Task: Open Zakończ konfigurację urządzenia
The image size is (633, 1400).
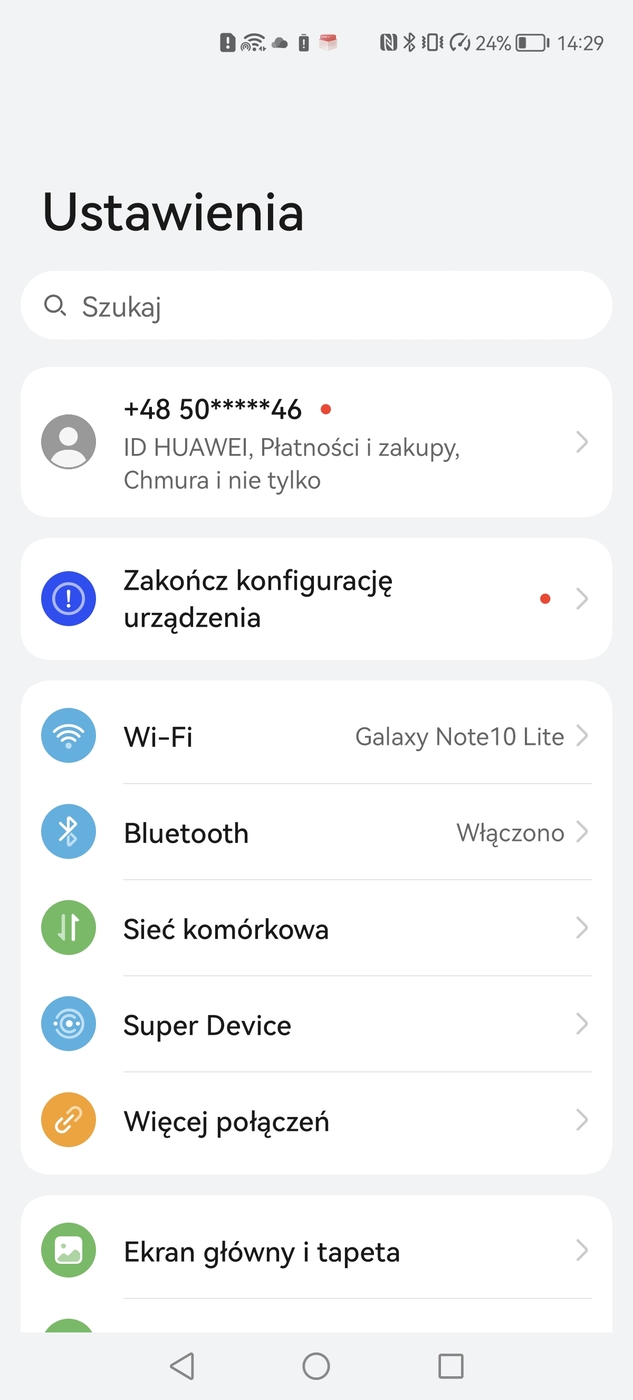Action: 316,599
